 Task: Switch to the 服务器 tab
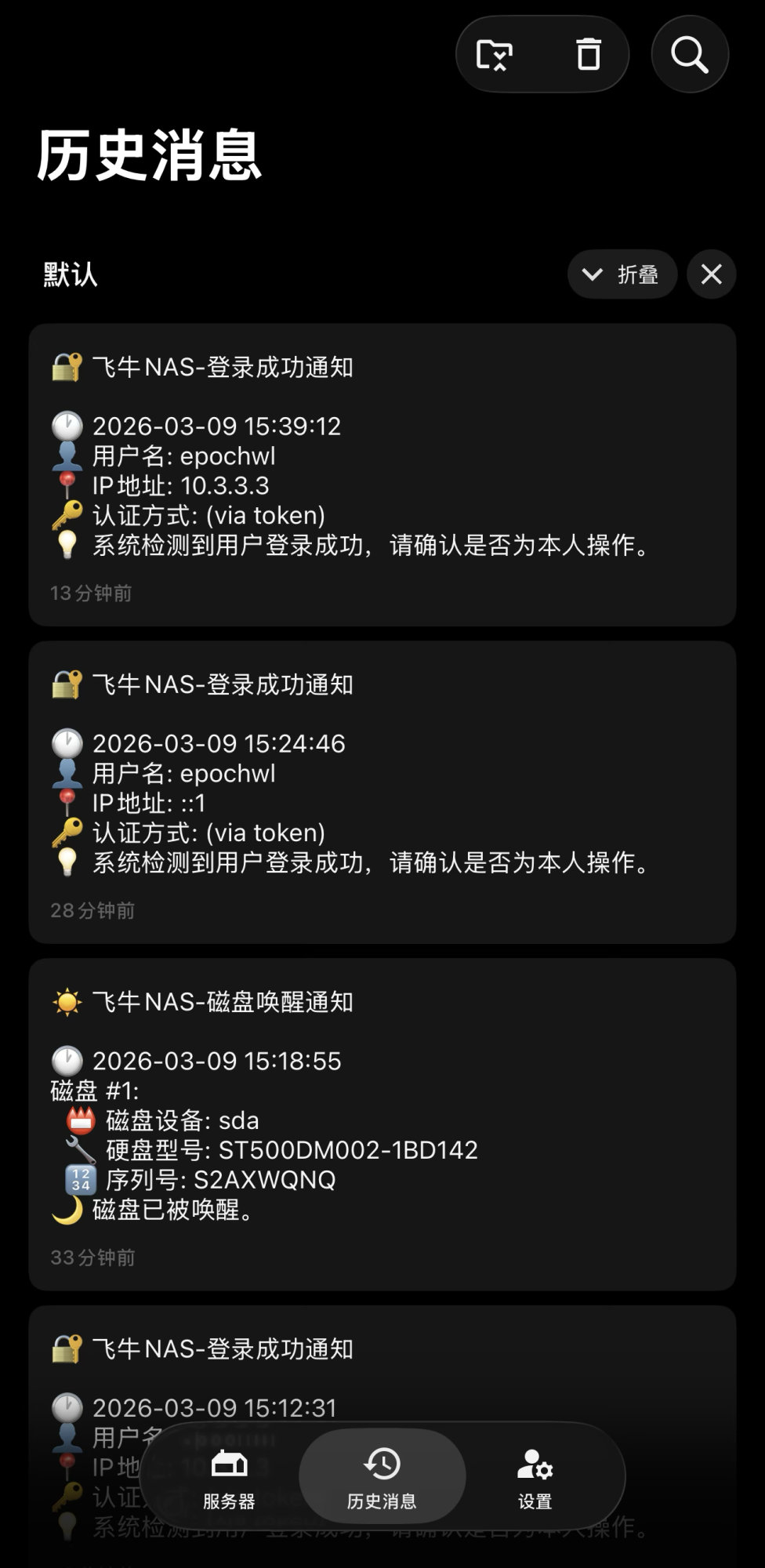coord(229,1479)
